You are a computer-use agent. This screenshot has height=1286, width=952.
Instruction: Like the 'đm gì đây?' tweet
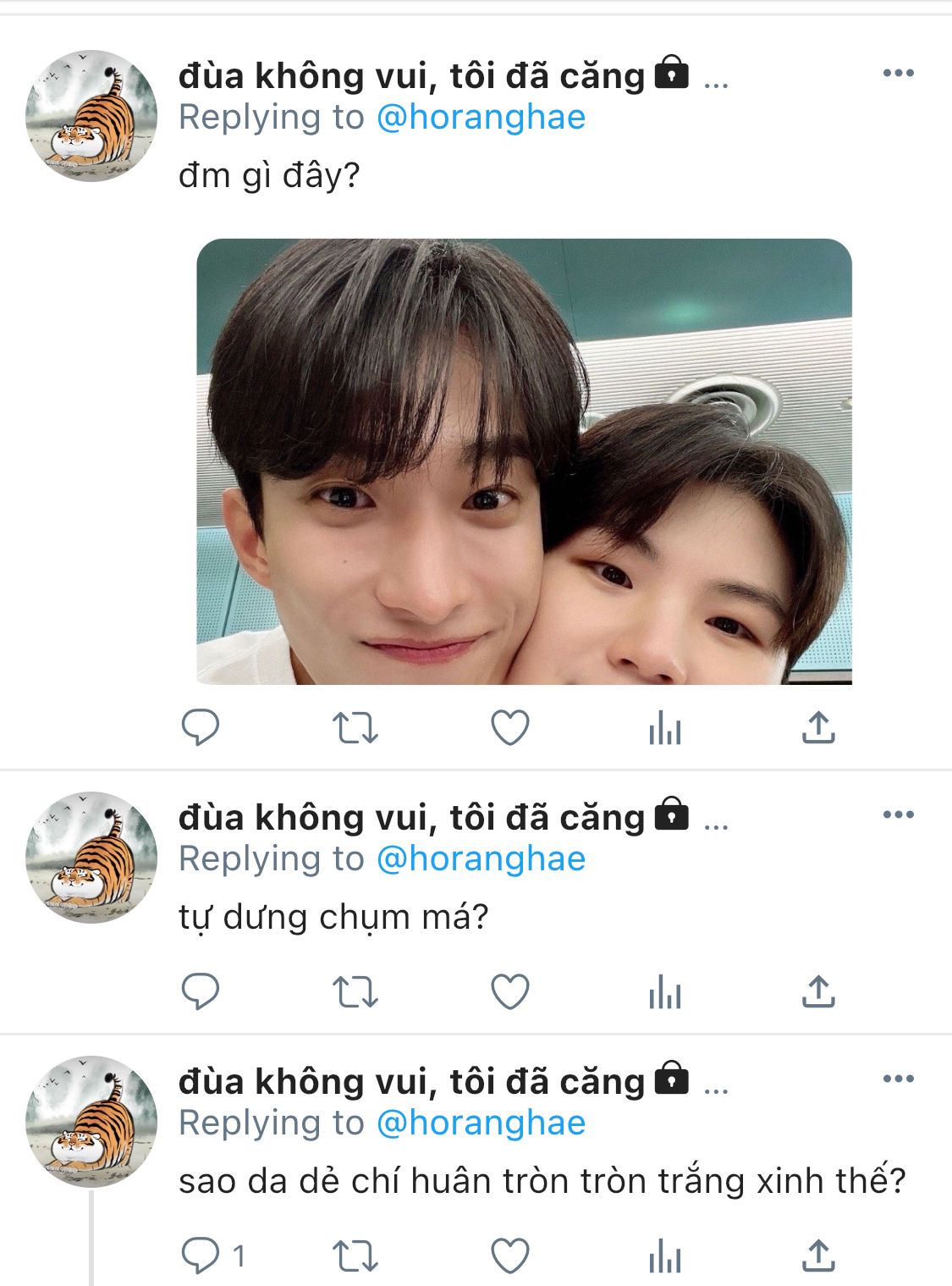(x=510, y=728)
